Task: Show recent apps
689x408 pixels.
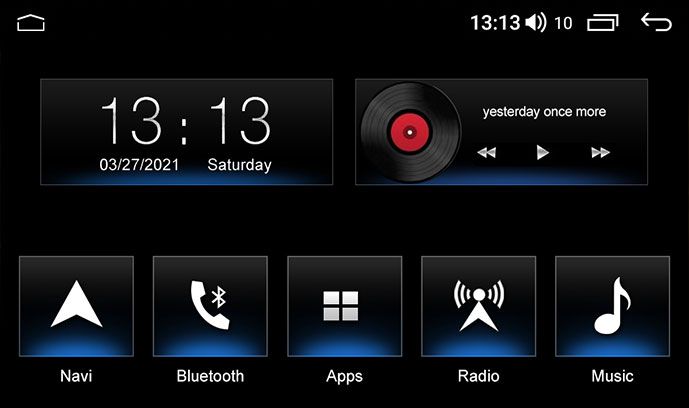Action: 602,22
